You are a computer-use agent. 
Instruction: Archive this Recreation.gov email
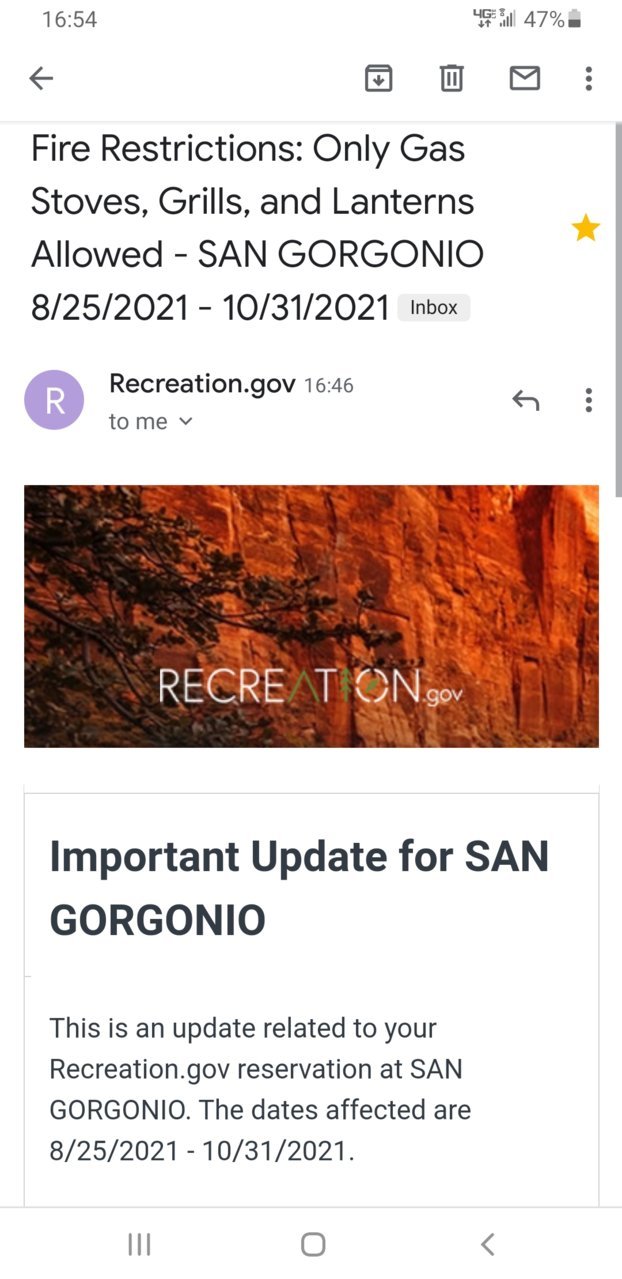coord(378,78)
